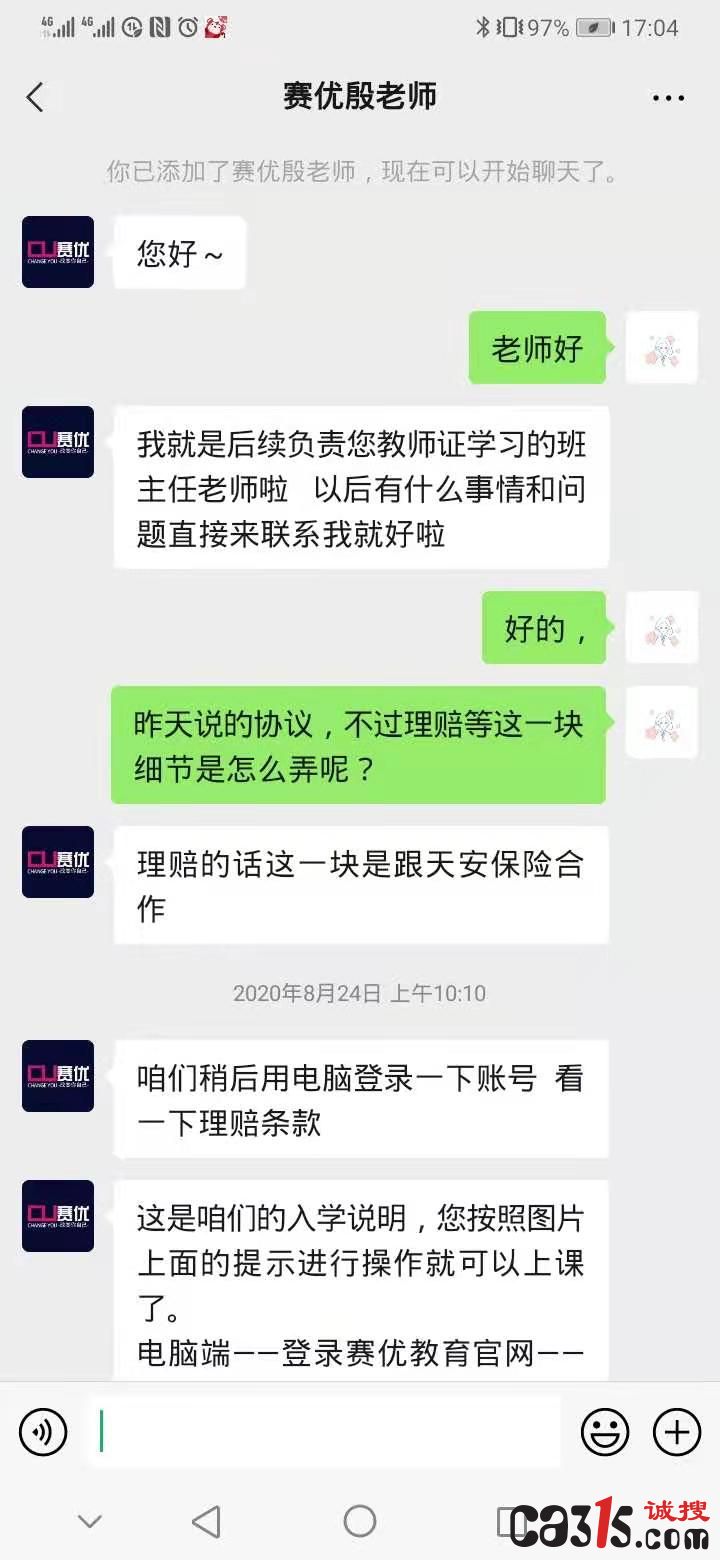Tap the system home button

[360, 1522]
